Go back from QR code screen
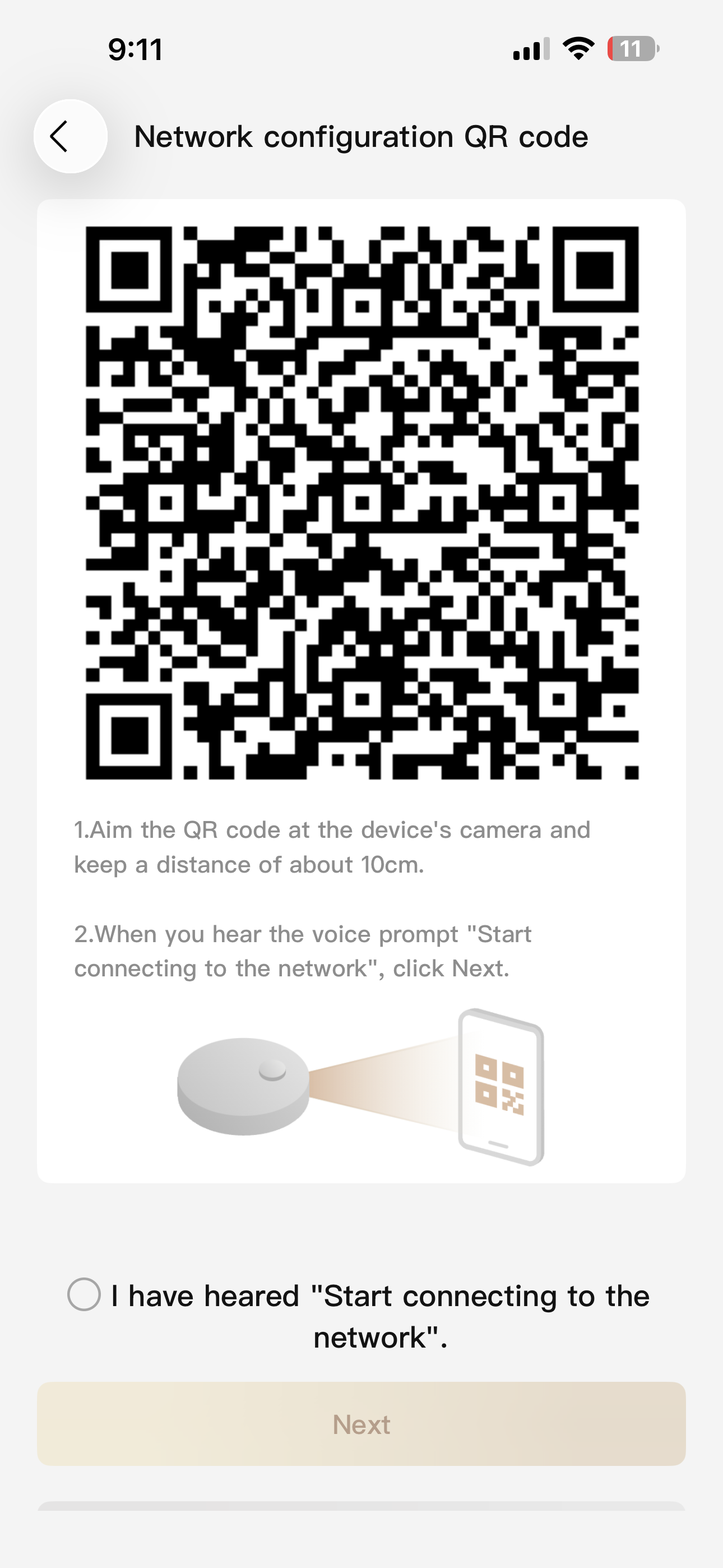This screenshot has width=723, height=1568. tap(70, 136)
